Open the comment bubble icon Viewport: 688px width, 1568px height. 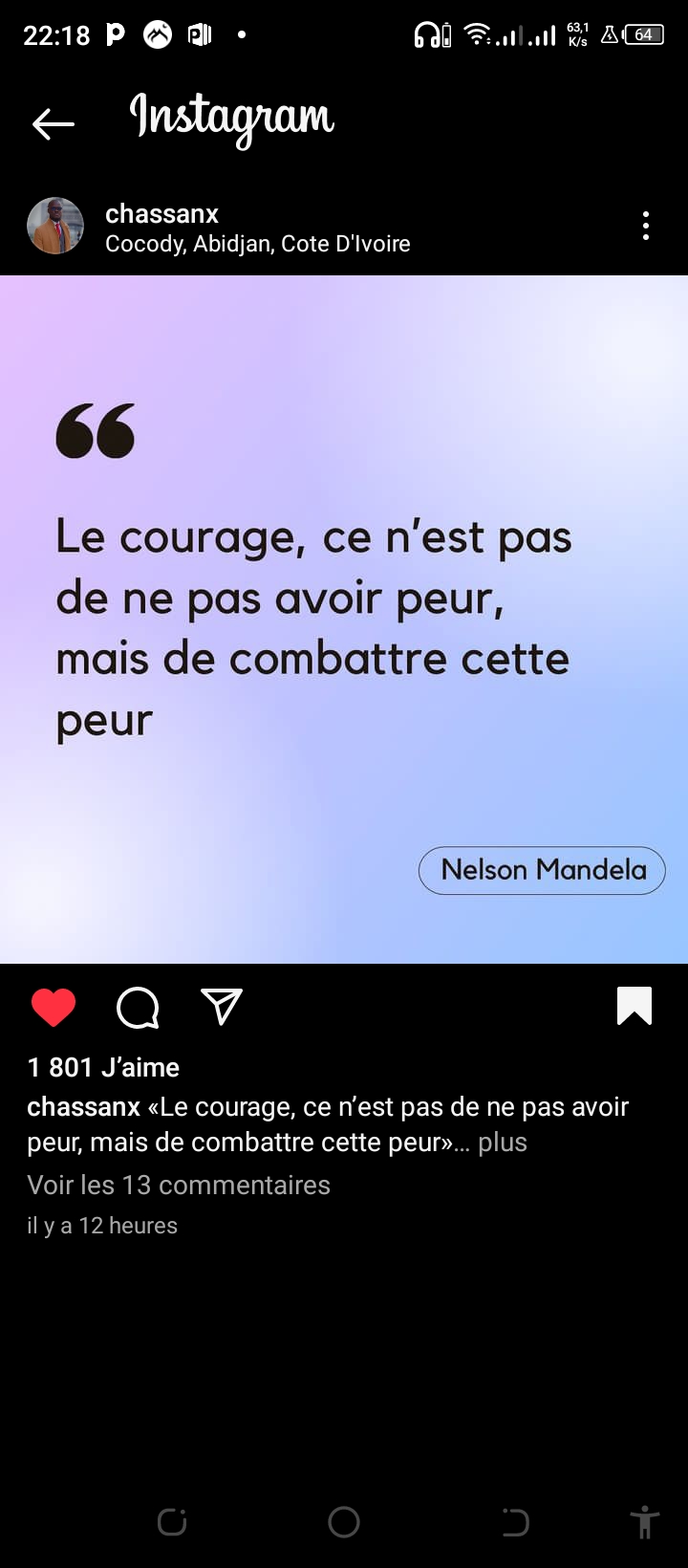point(138,1007)
